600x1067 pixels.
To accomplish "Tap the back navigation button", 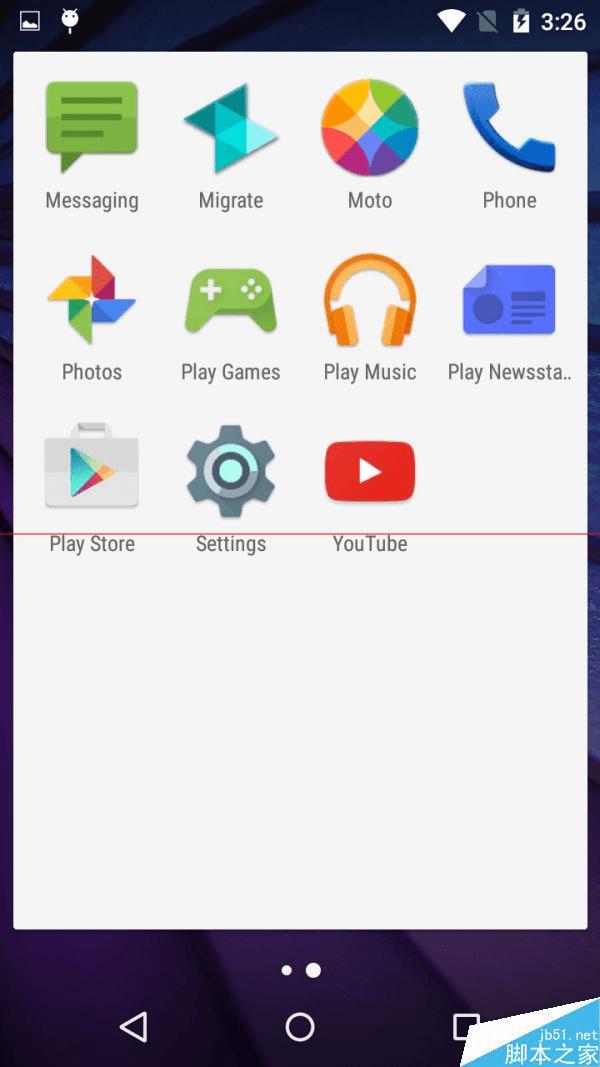I will pyautogui.click(x=133, y=1026).
